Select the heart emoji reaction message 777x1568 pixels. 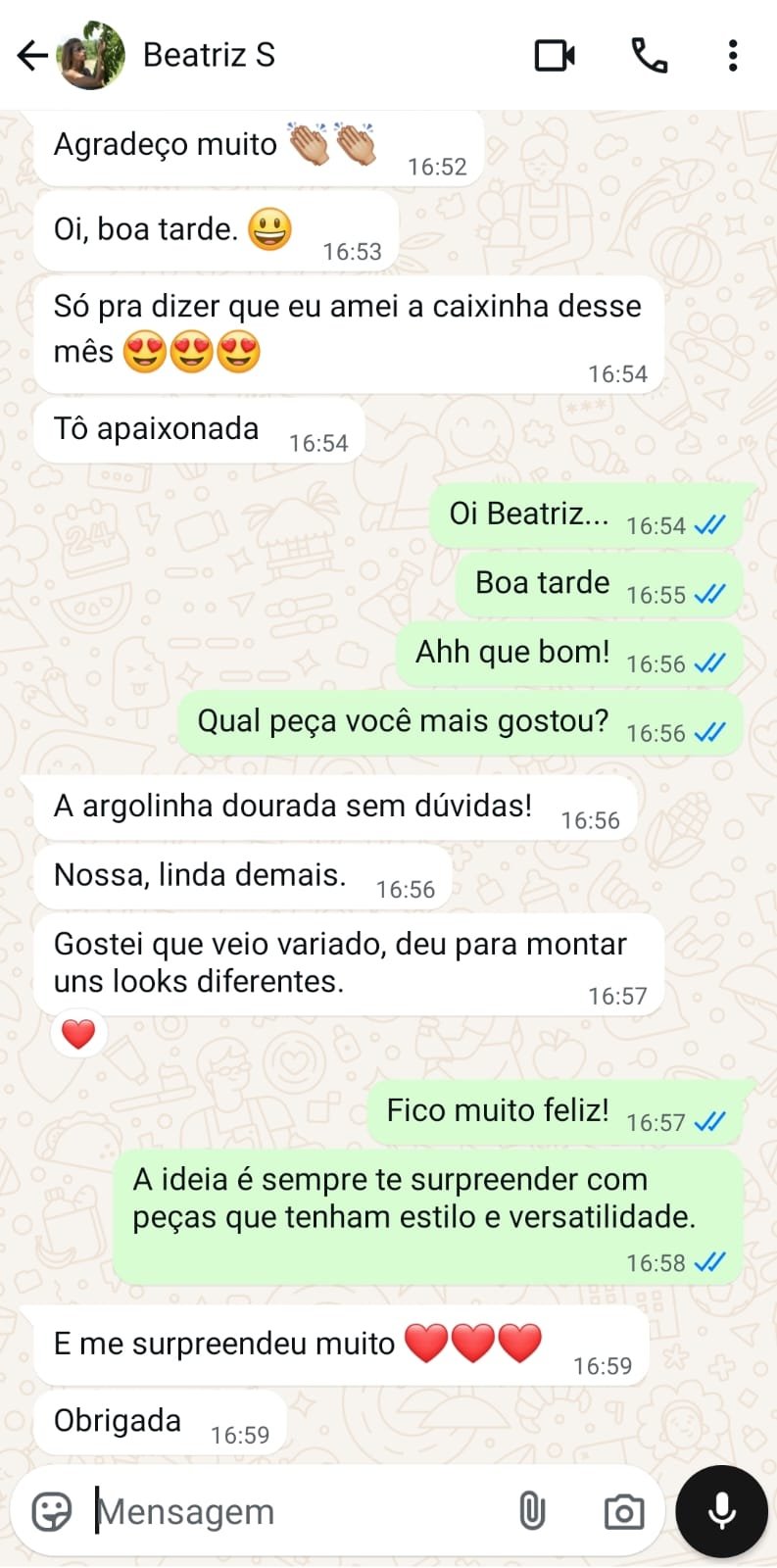76,1032
